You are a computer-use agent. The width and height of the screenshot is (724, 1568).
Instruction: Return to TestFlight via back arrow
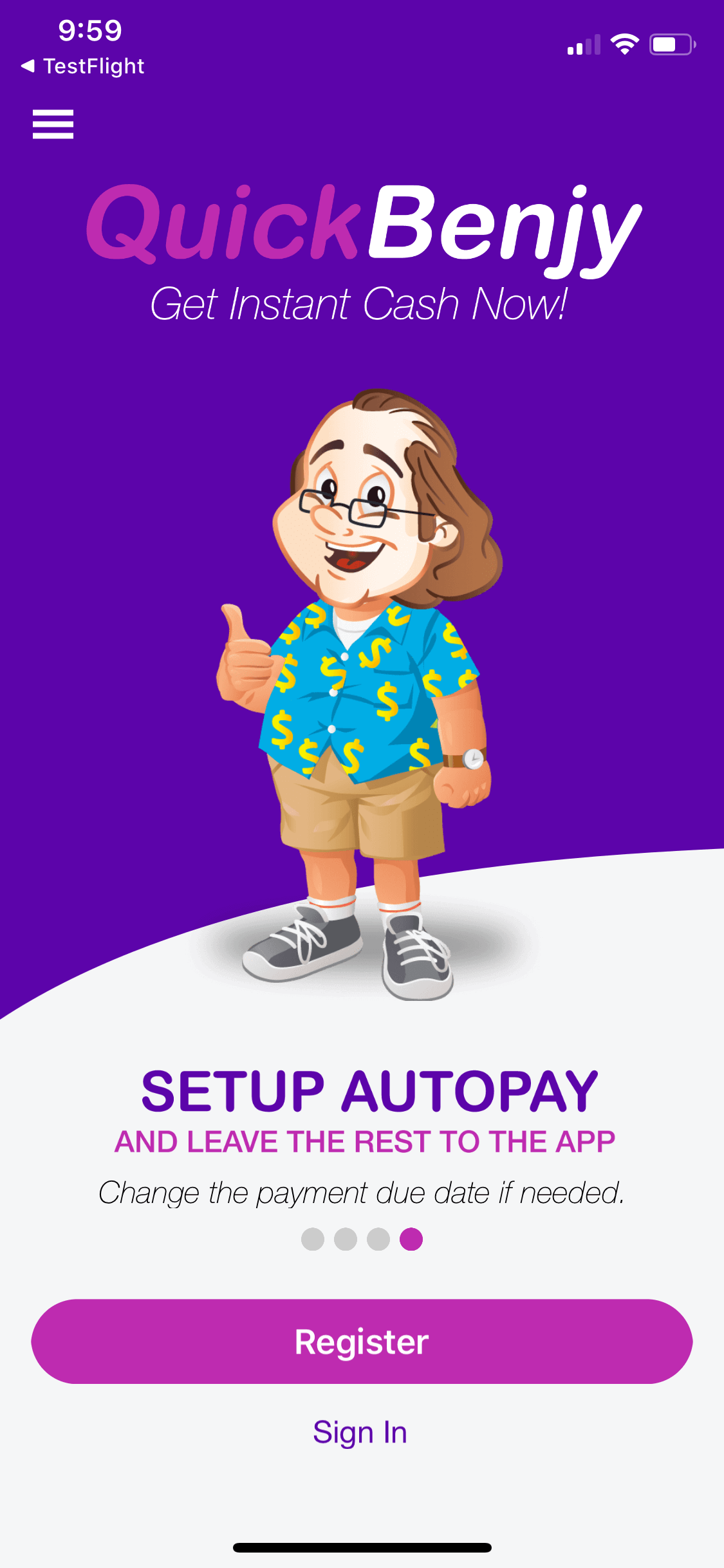(82, 66)
